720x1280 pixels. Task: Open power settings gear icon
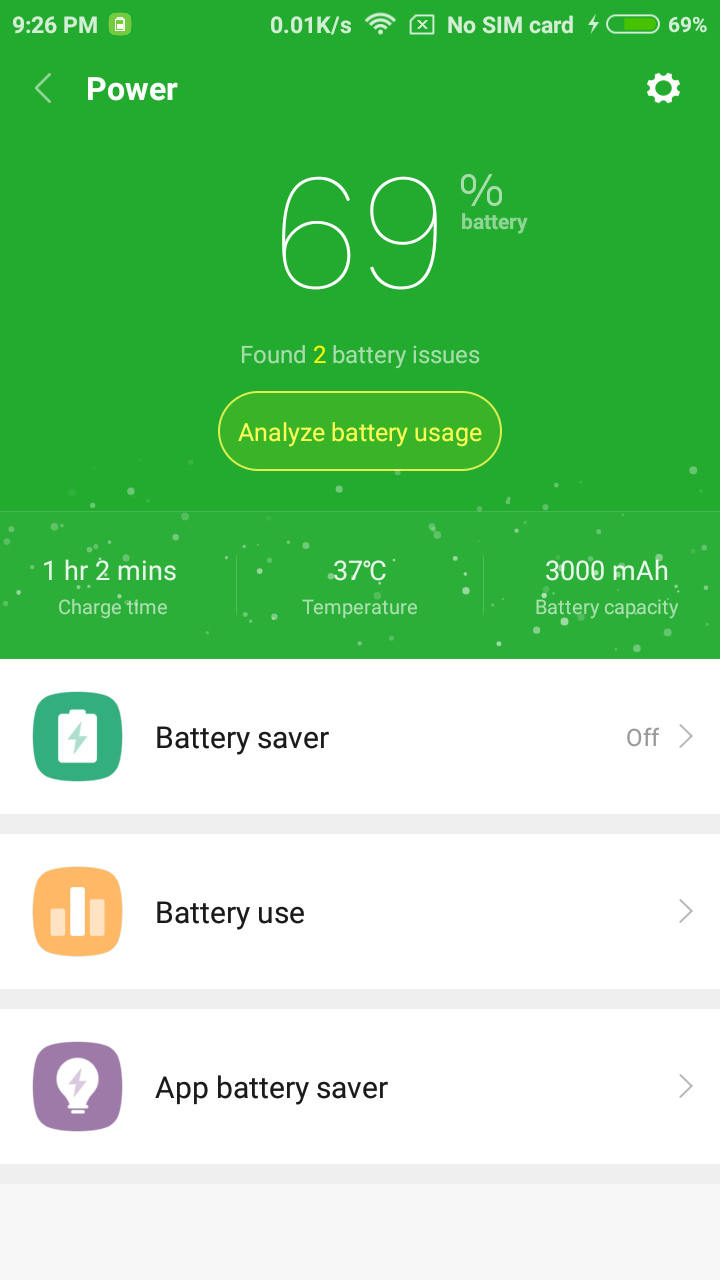pos(663,89)
